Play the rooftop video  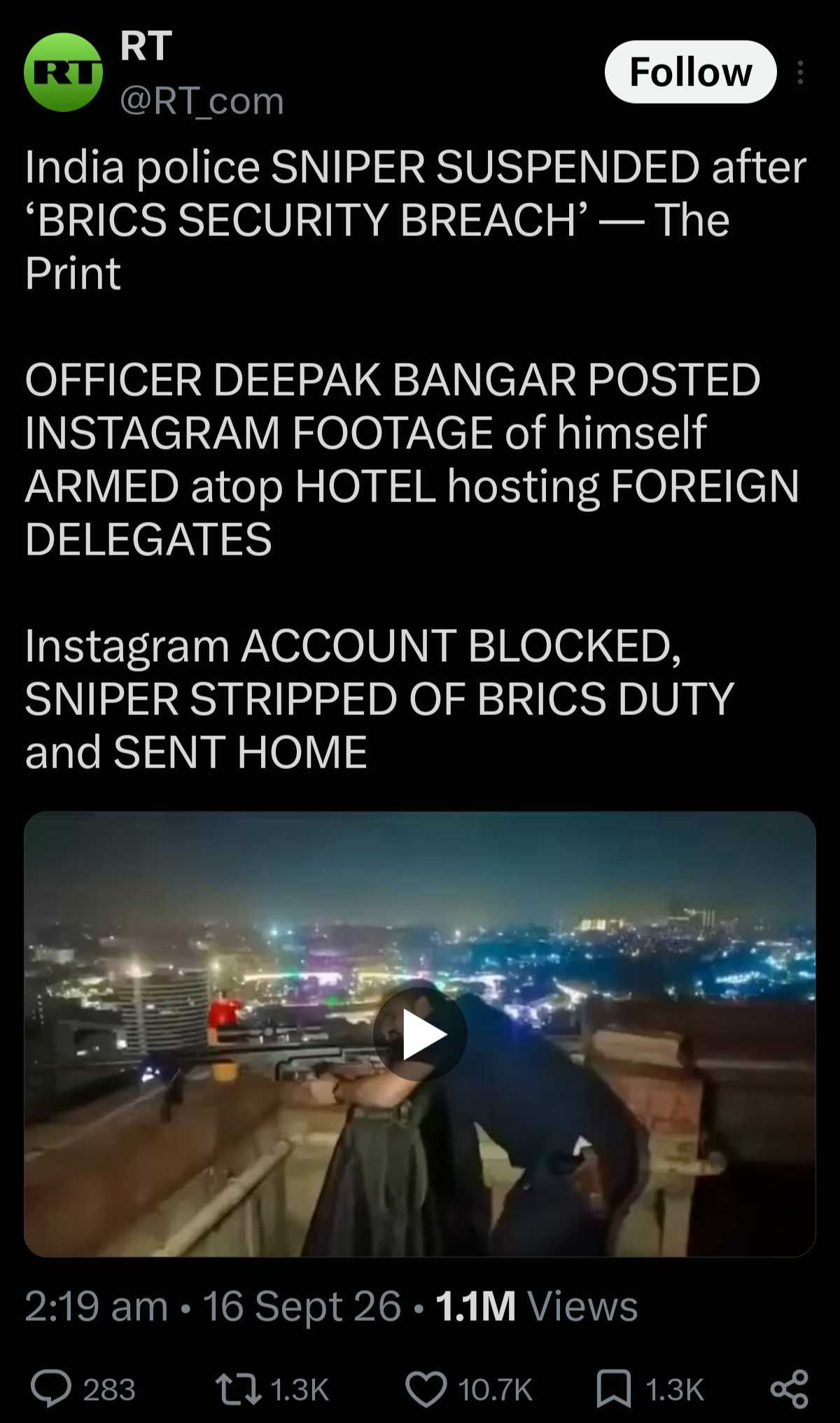(x=420, y=1034)
